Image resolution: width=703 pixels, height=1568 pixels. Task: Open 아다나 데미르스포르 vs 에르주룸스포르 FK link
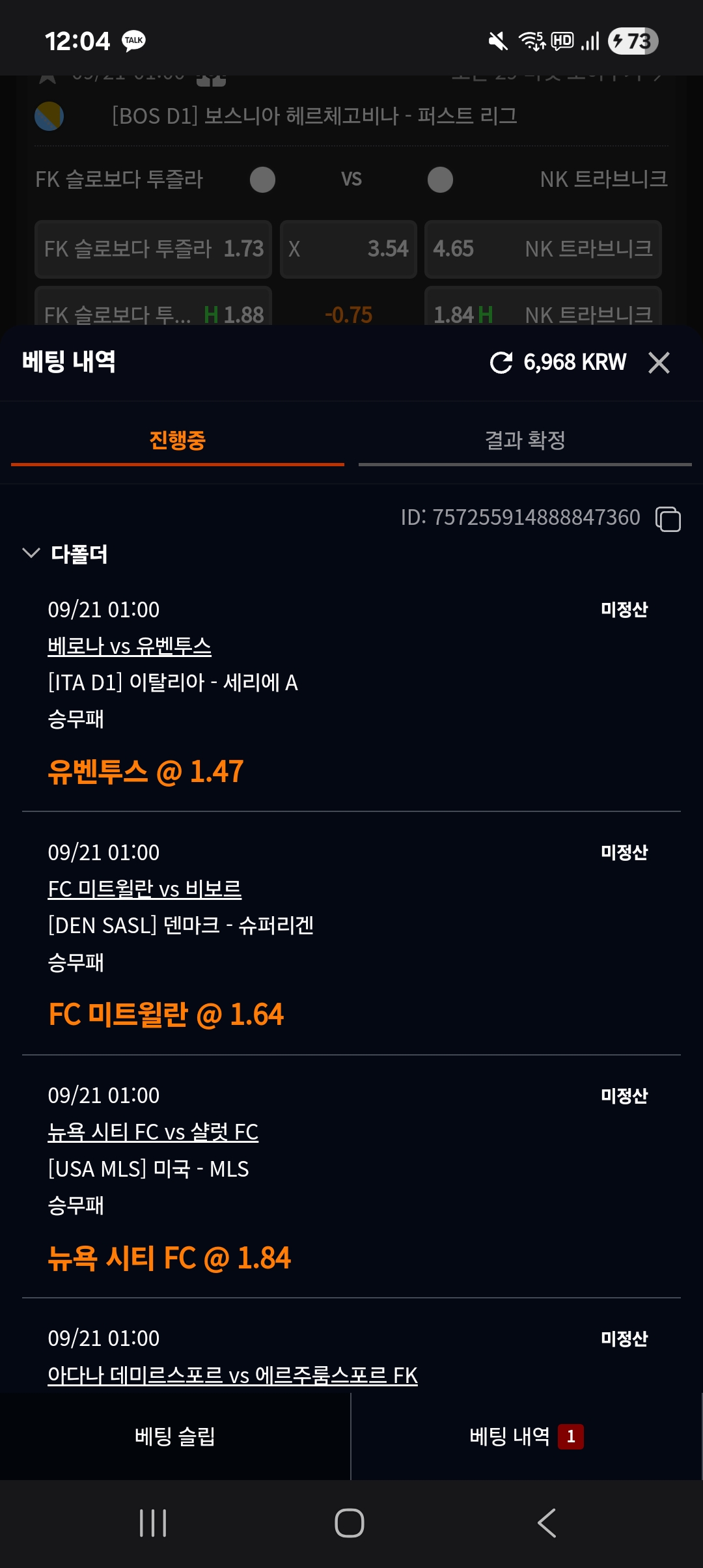pos(232,1375)
